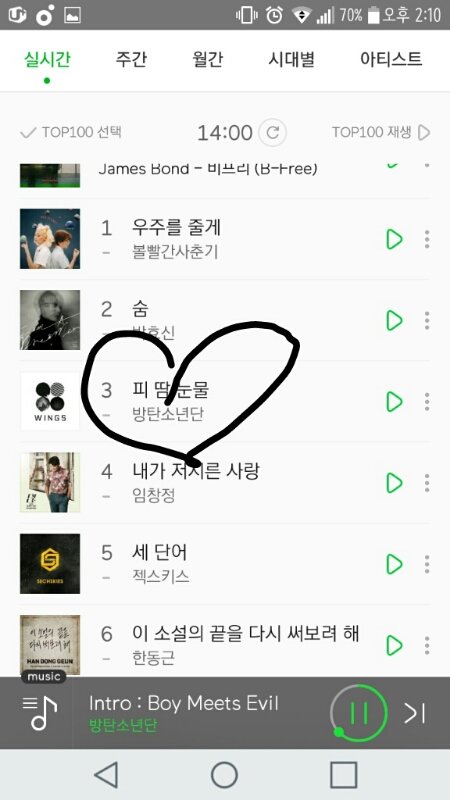Pause Intro : Boy Meets Evil
450x800 pixels.
point(359,713)
